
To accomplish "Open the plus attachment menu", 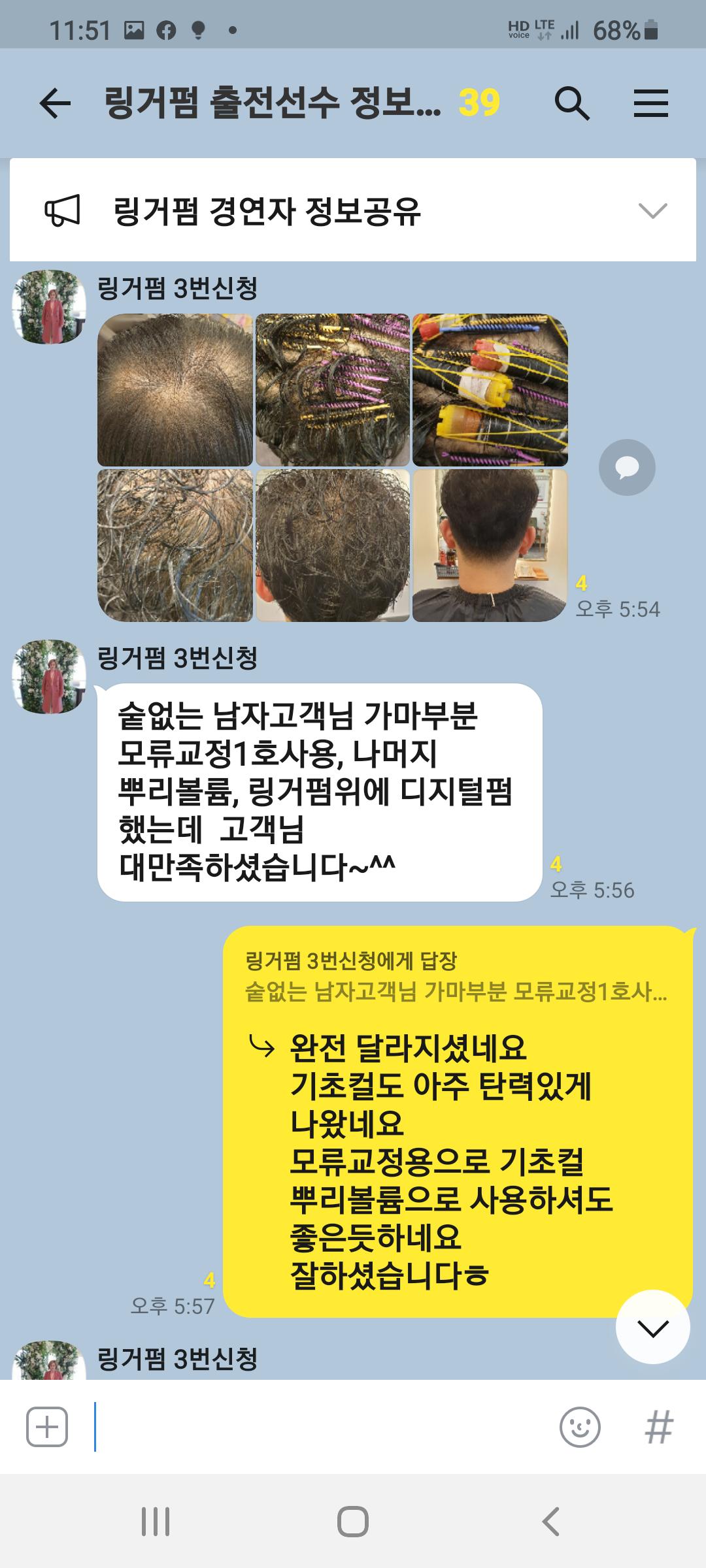I will (47, 1427).
